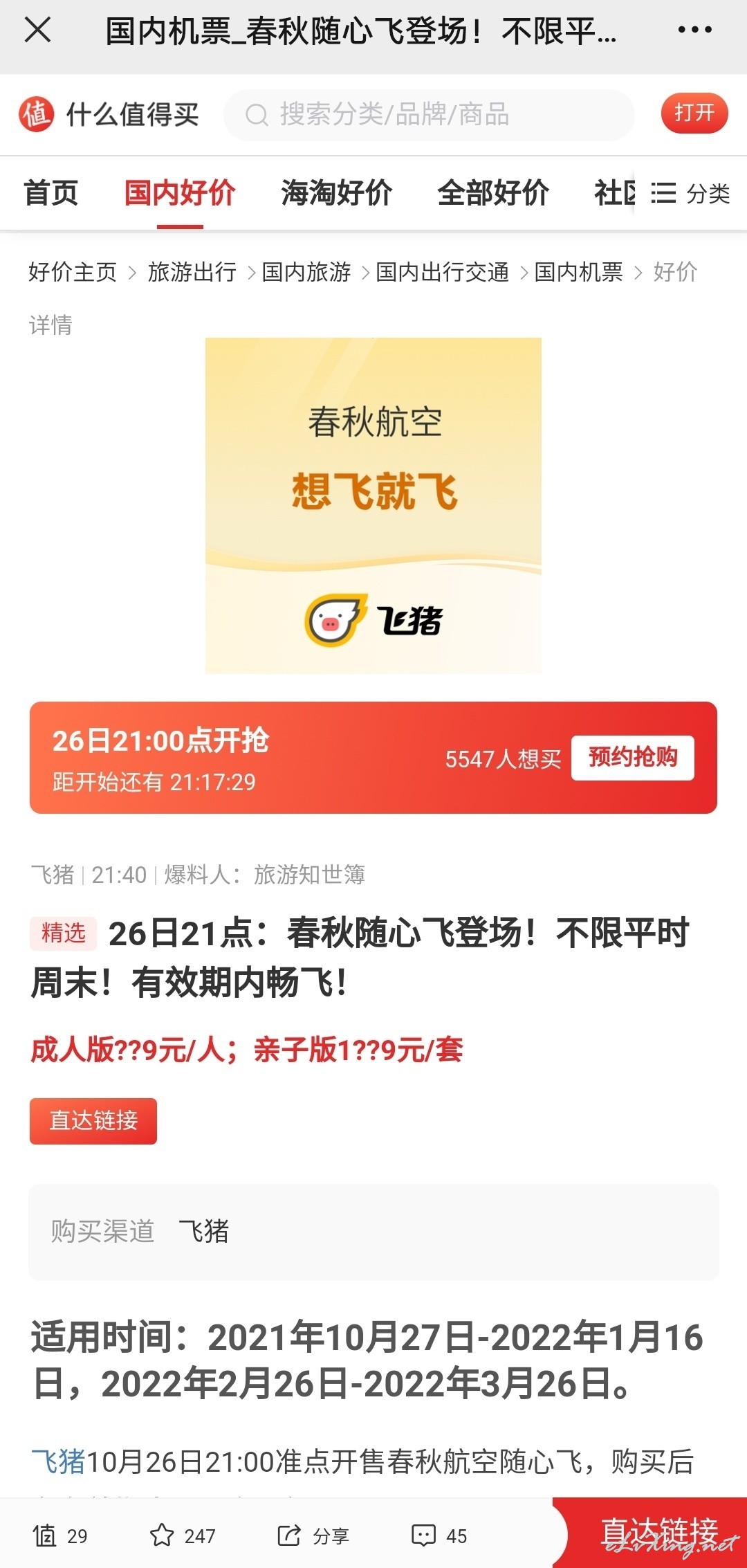Viewport: 747px width, 1568px height.
Task: Switch to the 海淘好价 tab
Action: tap(337, 192)
